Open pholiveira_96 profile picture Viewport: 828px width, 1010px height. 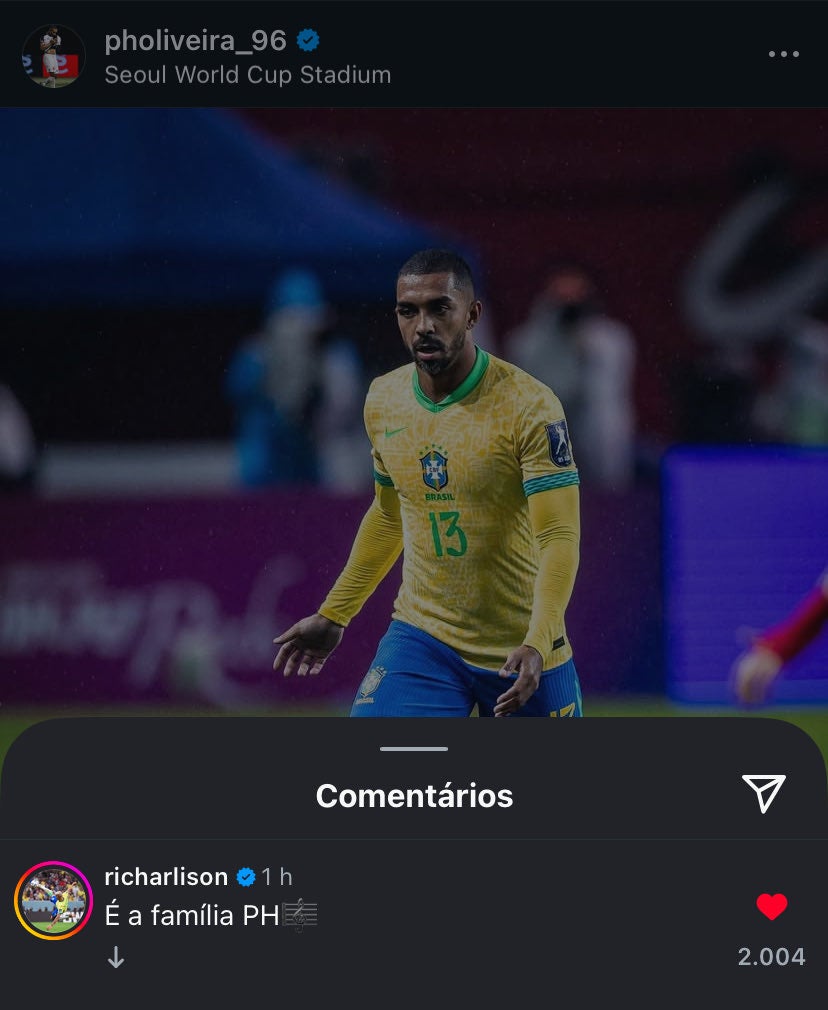(x=53, y=56)
